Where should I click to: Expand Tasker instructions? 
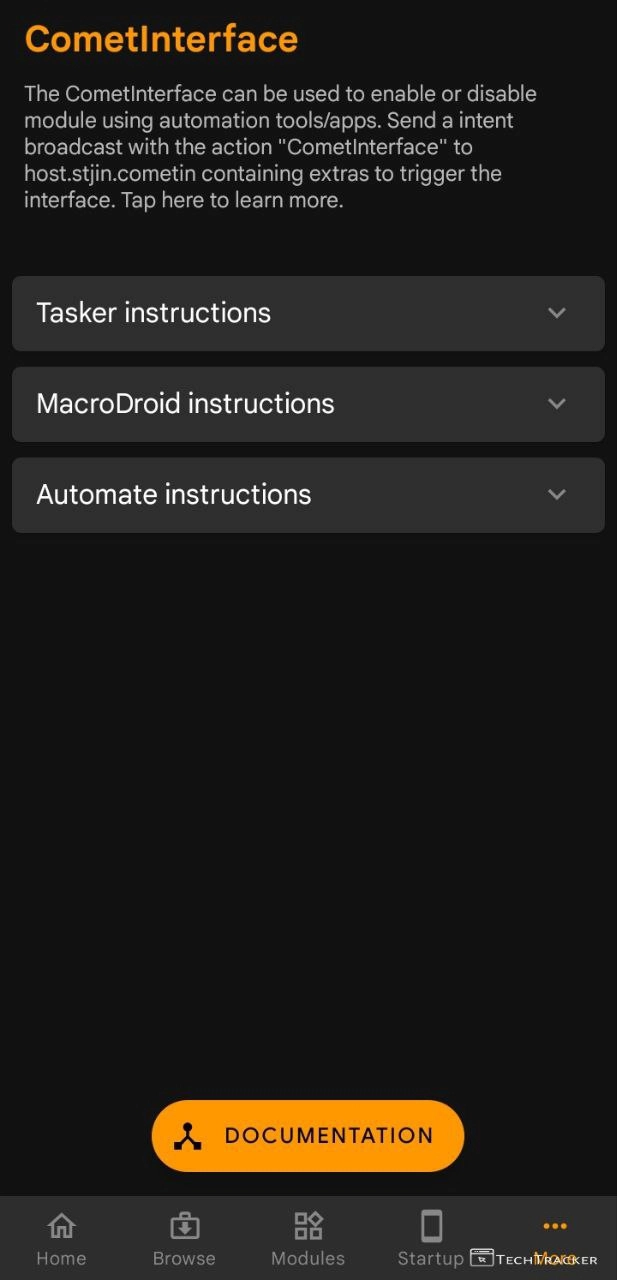308,313
